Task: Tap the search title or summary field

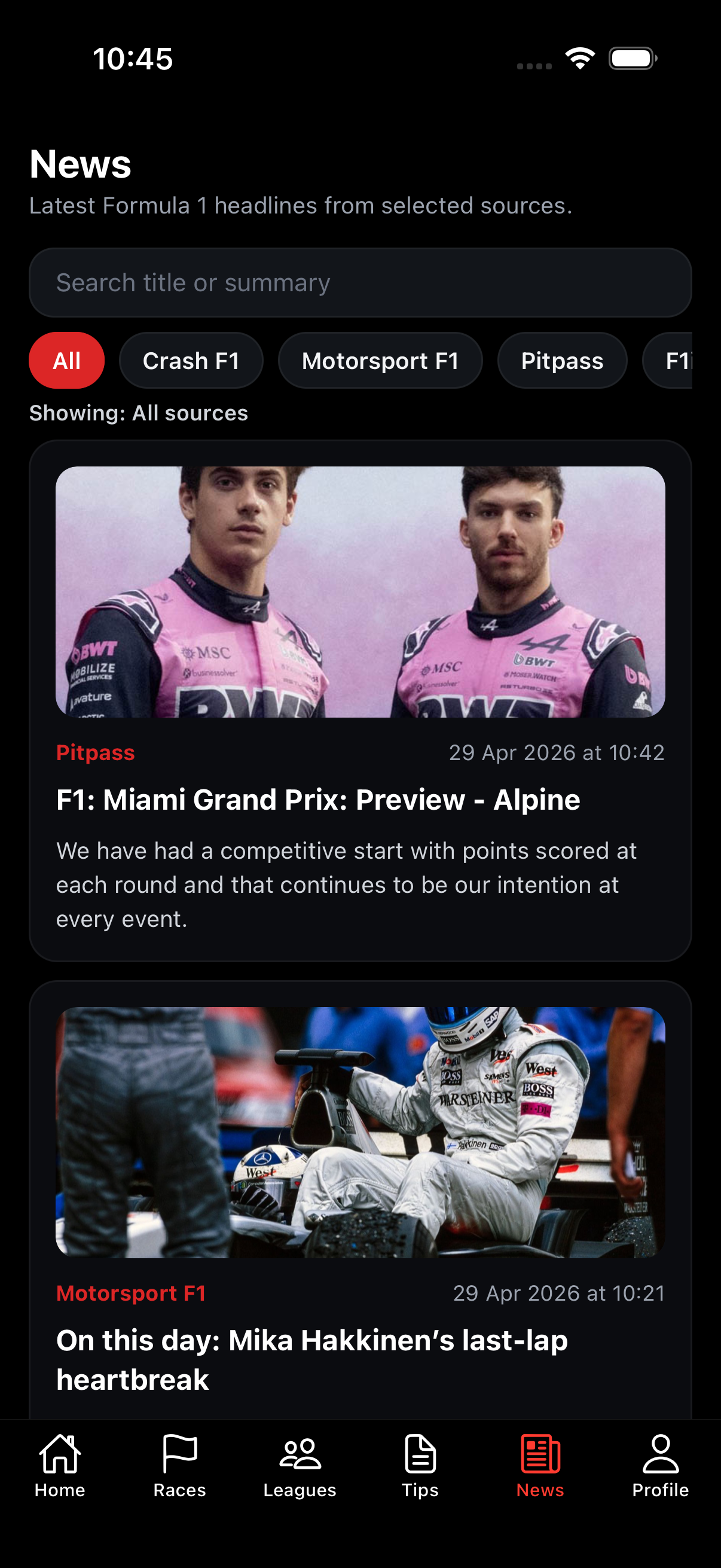Action: [360, 282]
